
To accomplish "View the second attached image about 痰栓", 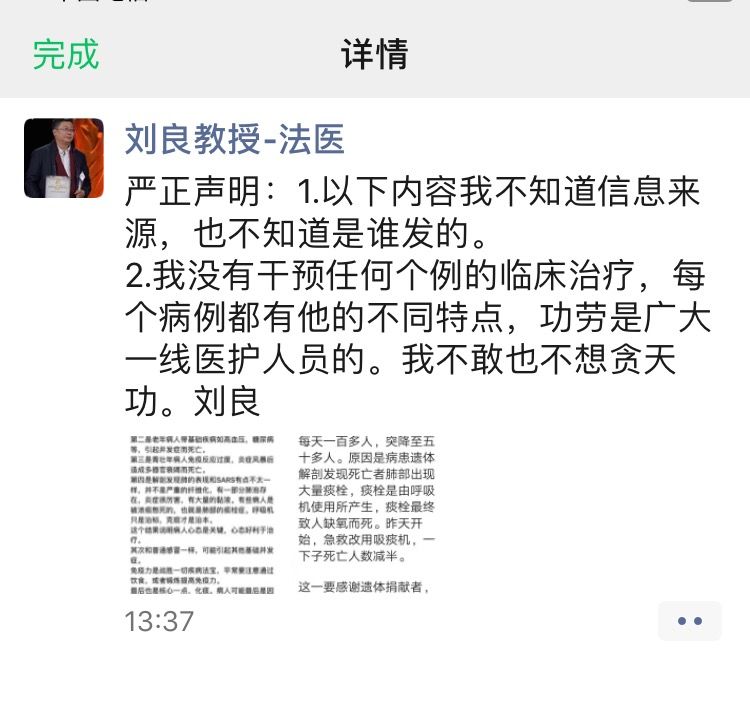I will tap(366, 513).
